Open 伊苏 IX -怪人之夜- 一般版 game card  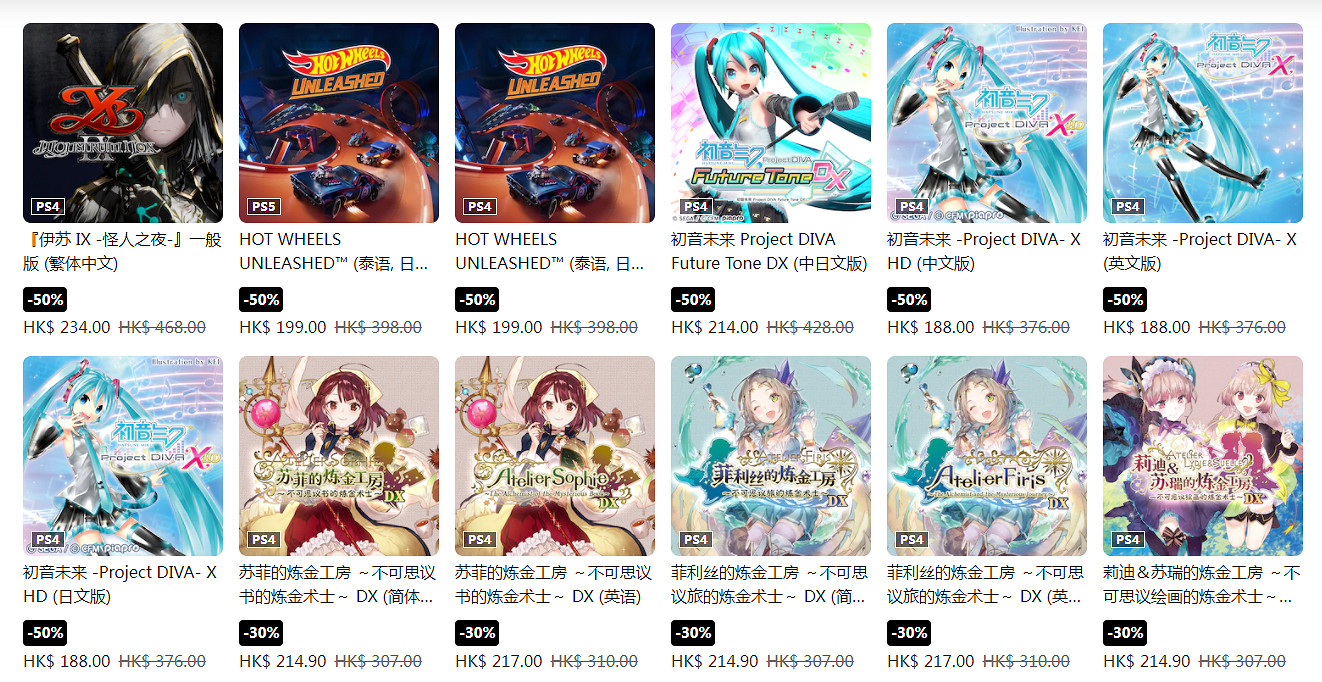click(x=123, y=123)
